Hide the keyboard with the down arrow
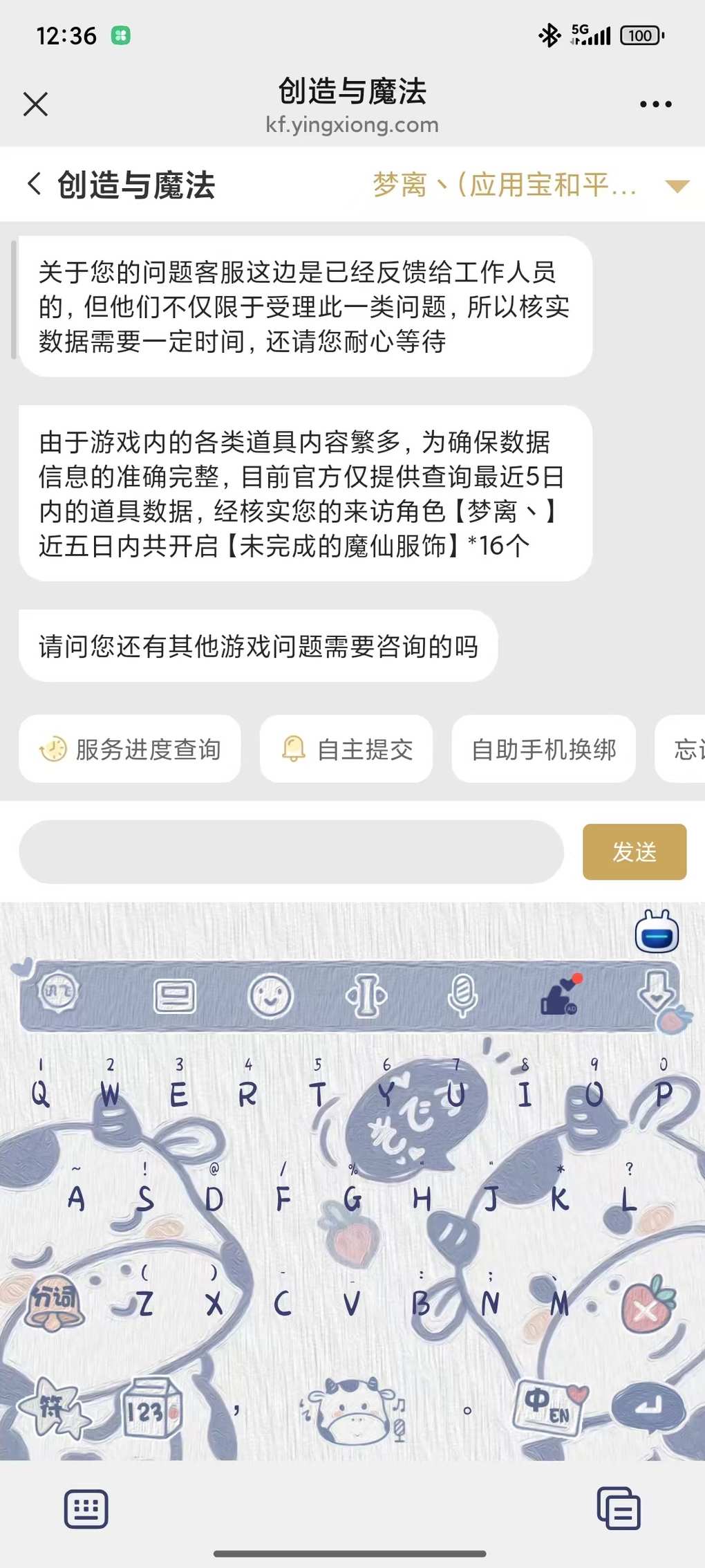Viewport: 705px width, 1568px height. (x=655, y=993)
